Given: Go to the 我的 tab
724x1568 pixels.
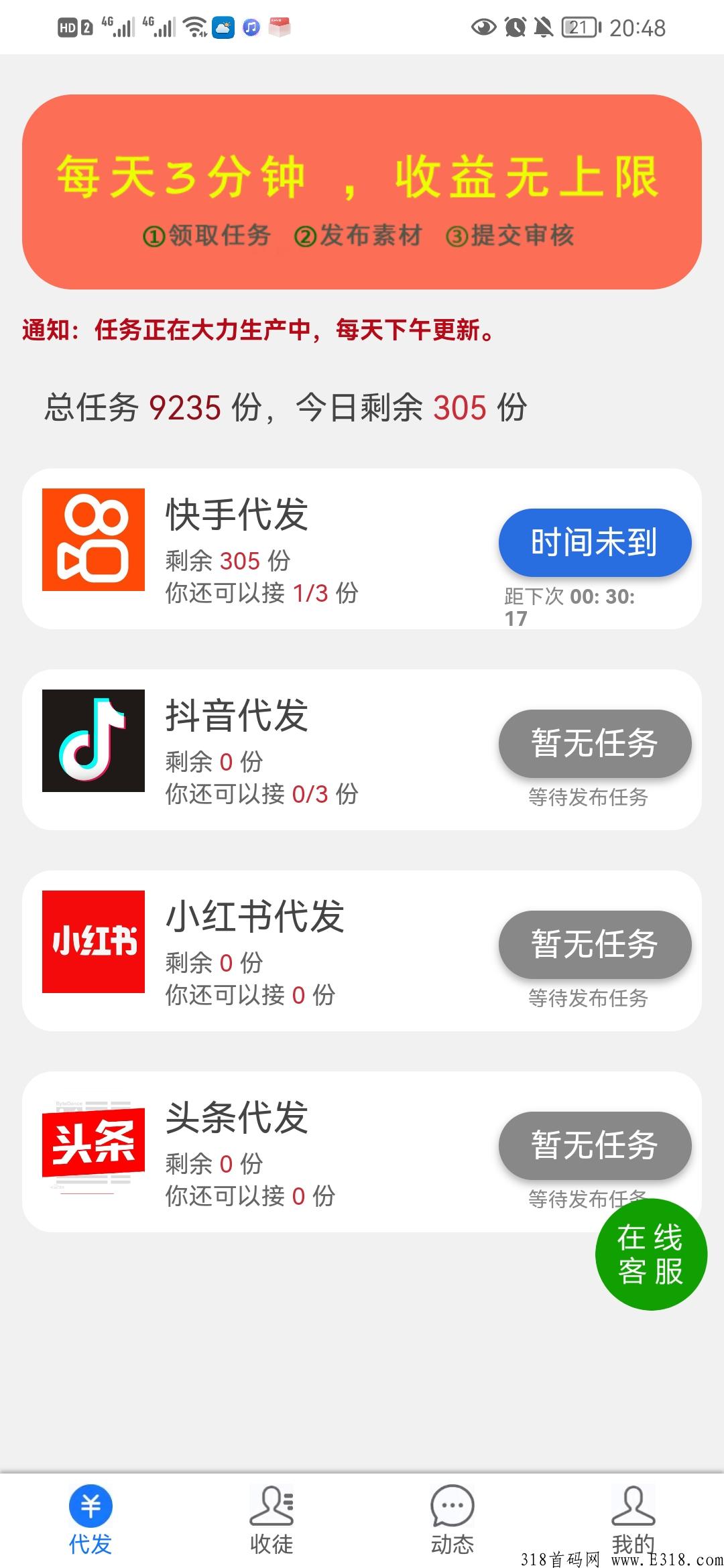Looking at the screenshot, I should (633, 1520).
